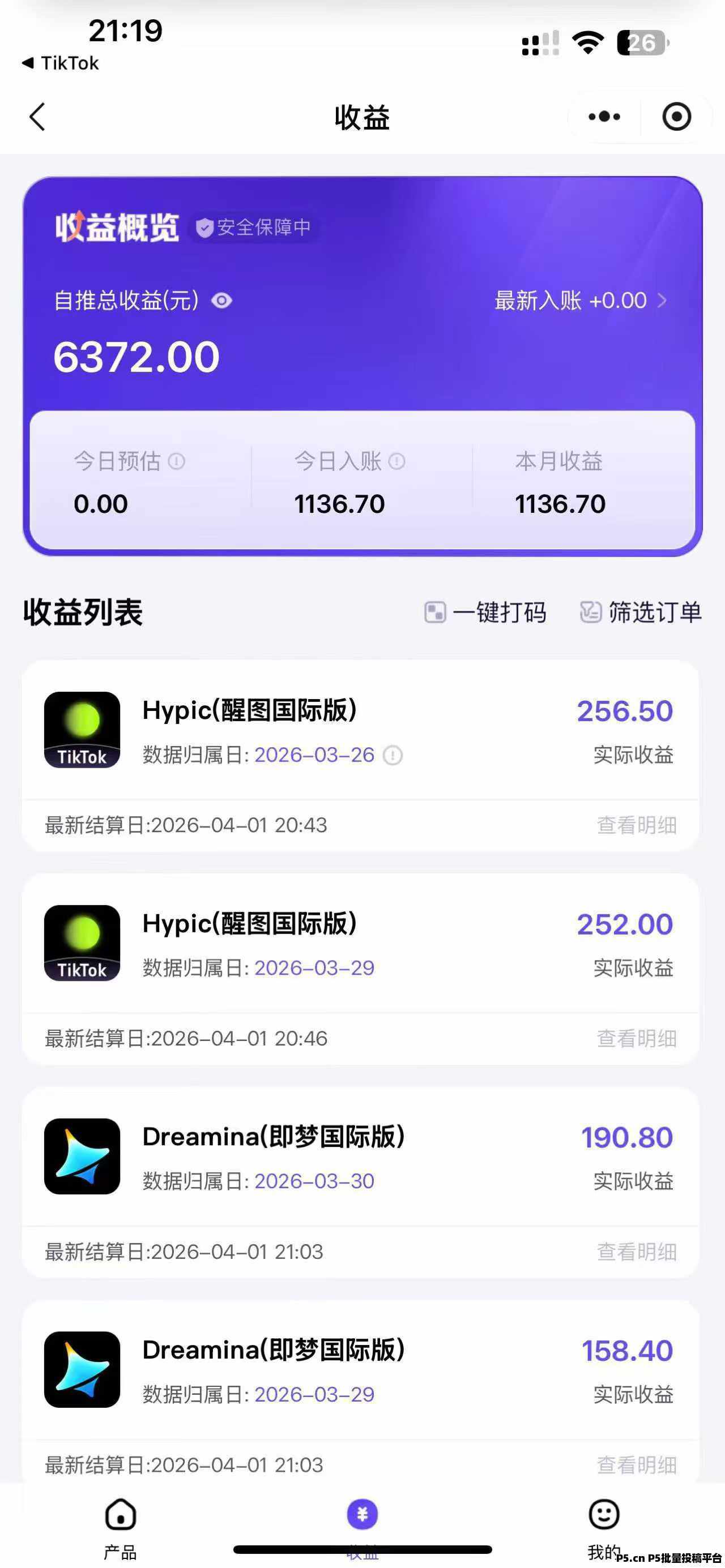Open the mini program three-dot menu
Screen dimensions: 725x1568
tap(604, 117)
